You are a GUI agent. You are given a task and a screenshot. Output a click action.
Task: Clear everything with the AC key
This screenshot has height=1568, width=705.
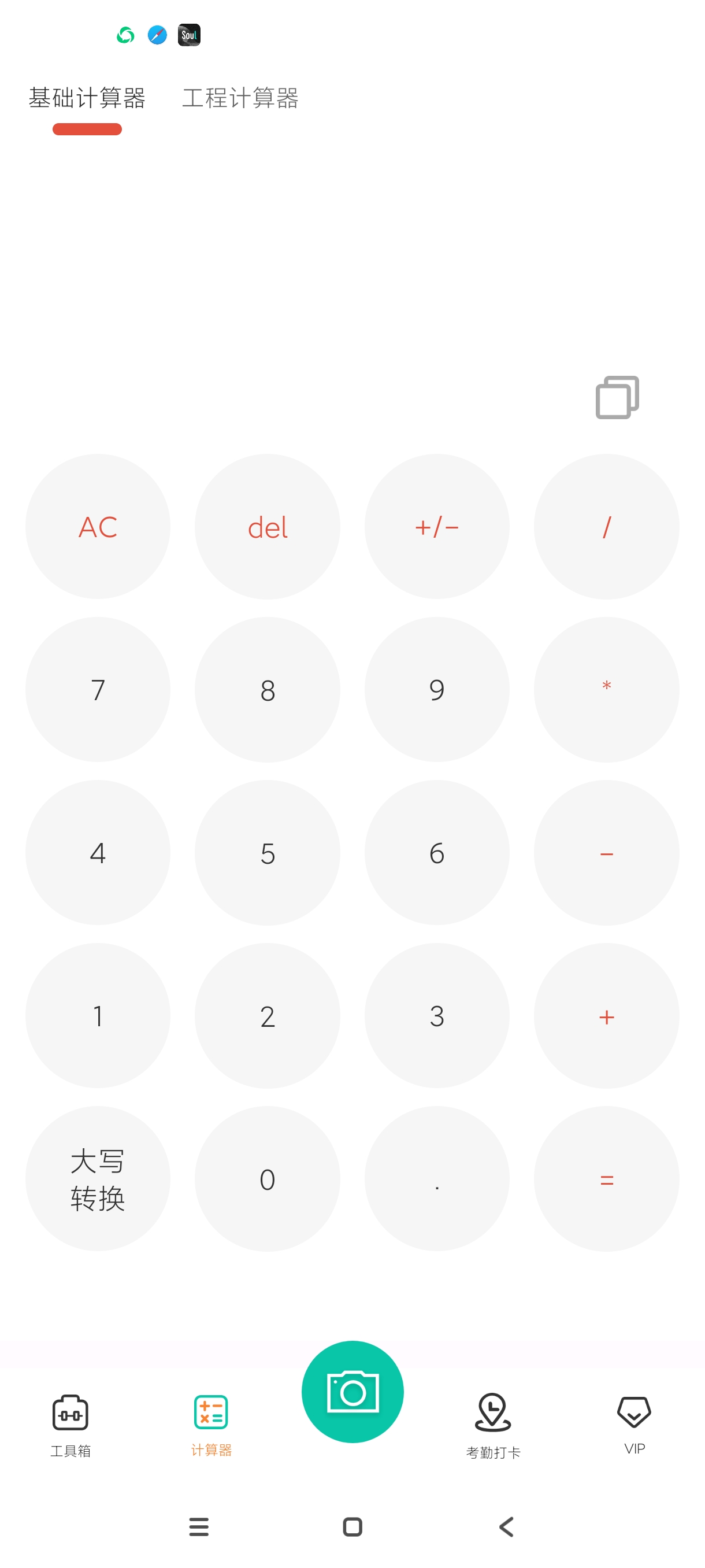click(97, 527)
